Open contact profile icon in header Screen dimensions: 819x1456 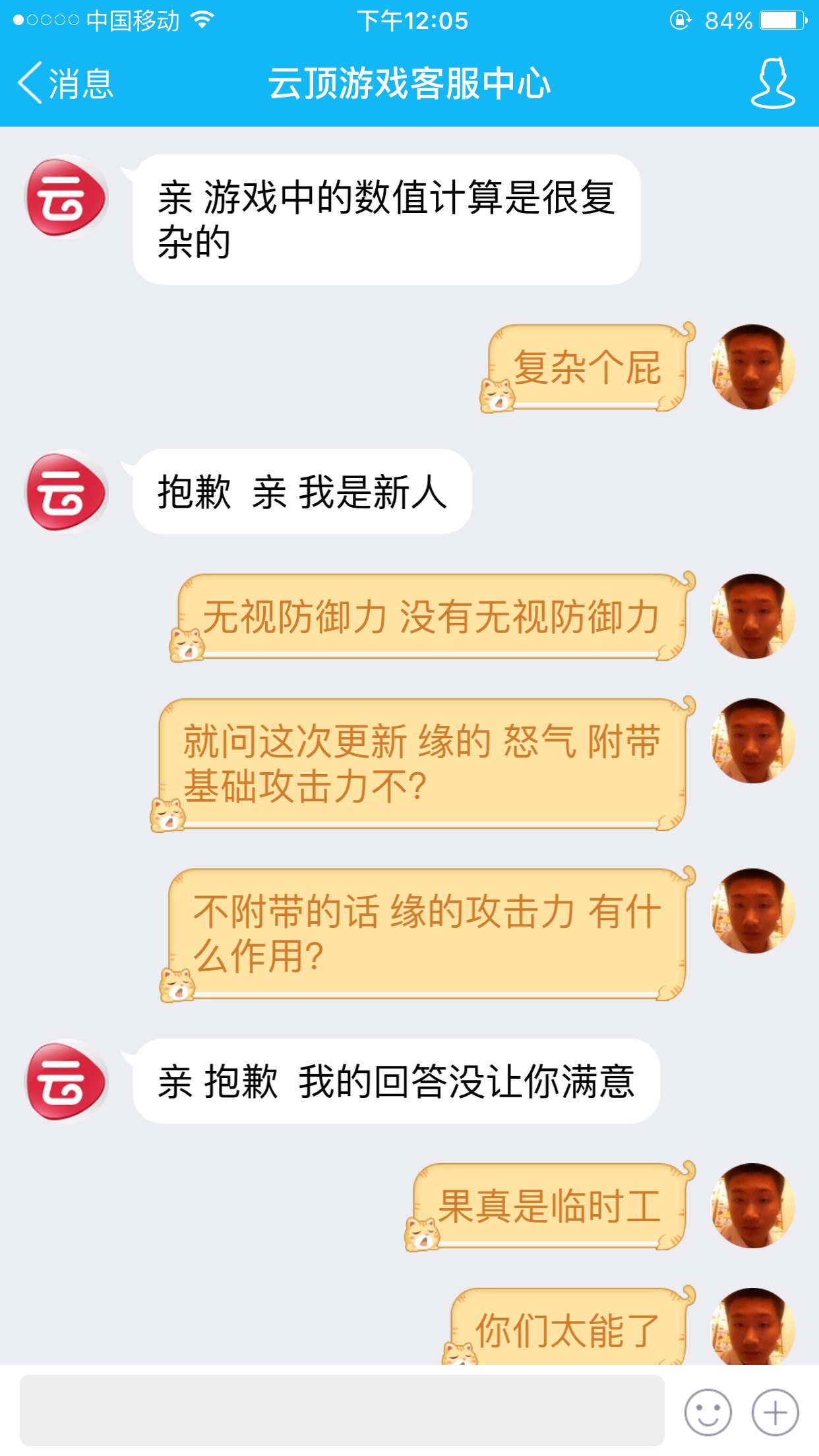[x=773, y=84]
